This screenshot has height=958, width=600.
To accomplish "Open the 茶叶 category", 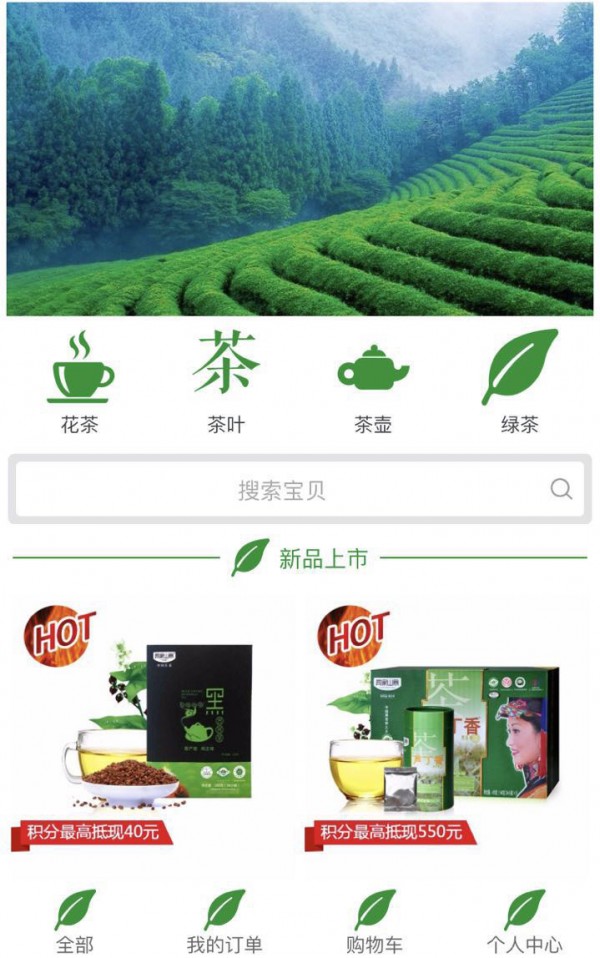I will click(x=226, y=381).
